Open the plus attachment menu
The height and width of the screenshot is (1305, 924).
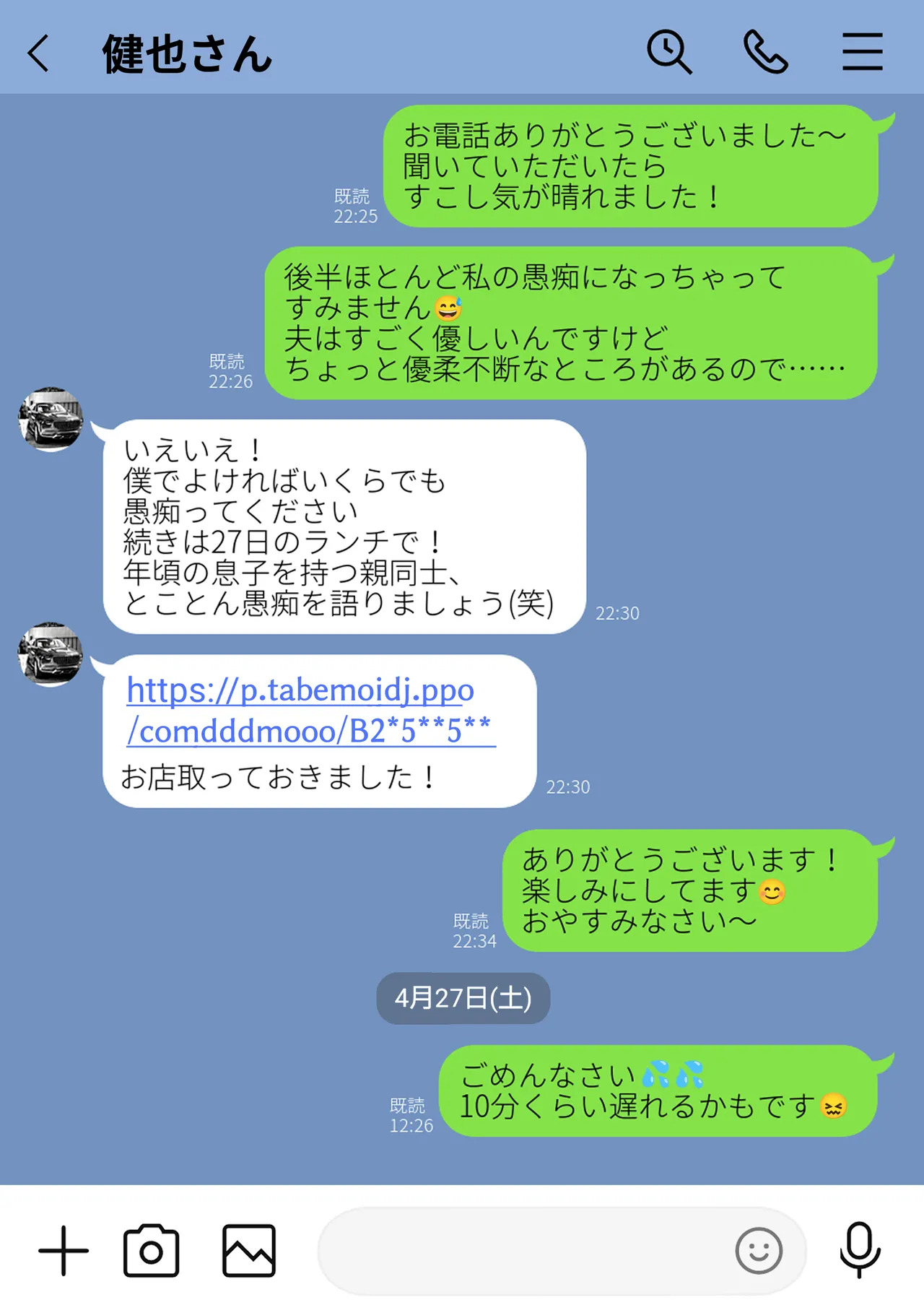pos(64,1250)
